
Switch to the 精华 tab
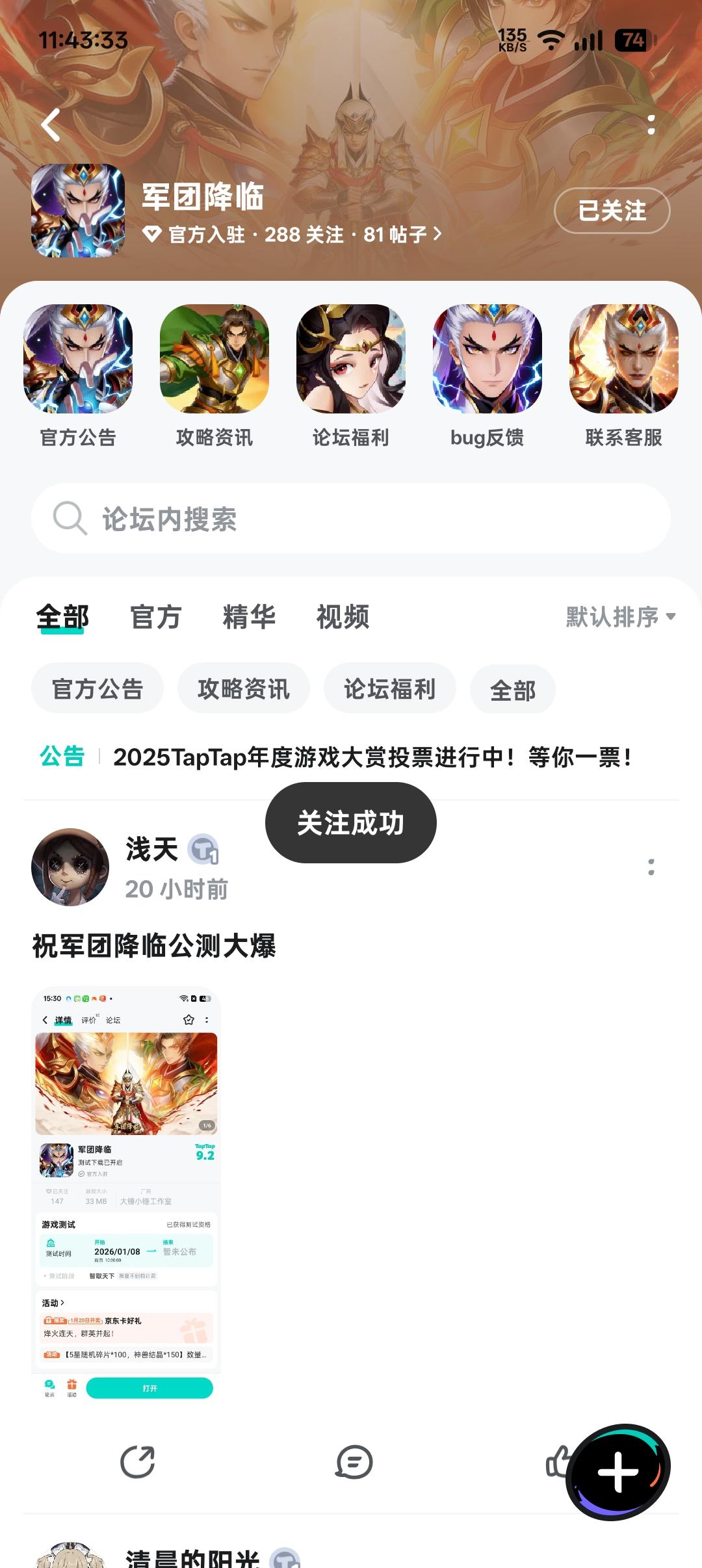click(x=249, y=617)
